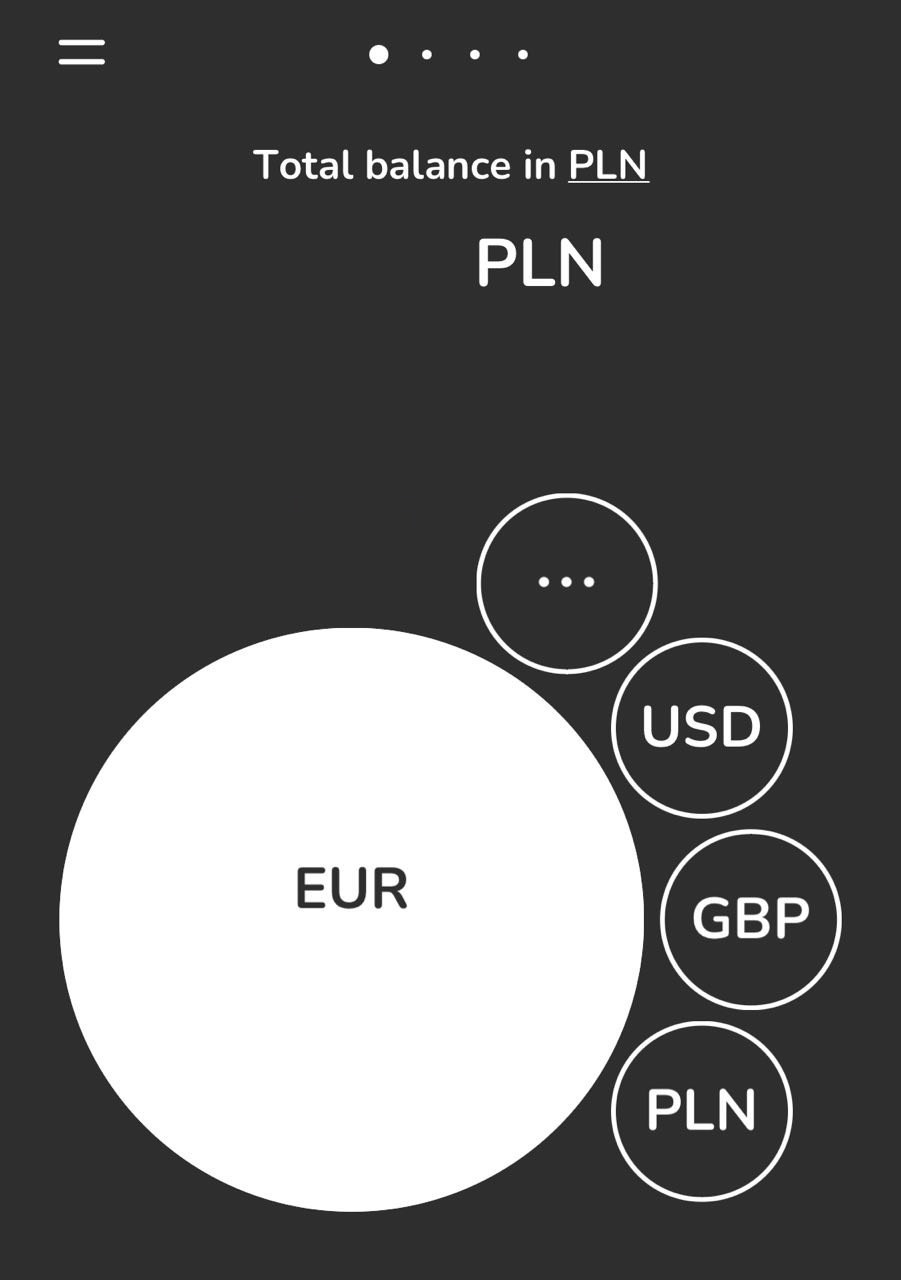Show more currencies via three-dot bubble
Image resolution: width=901 pixels, height=1280 pixels.
(x=566, y=582)
